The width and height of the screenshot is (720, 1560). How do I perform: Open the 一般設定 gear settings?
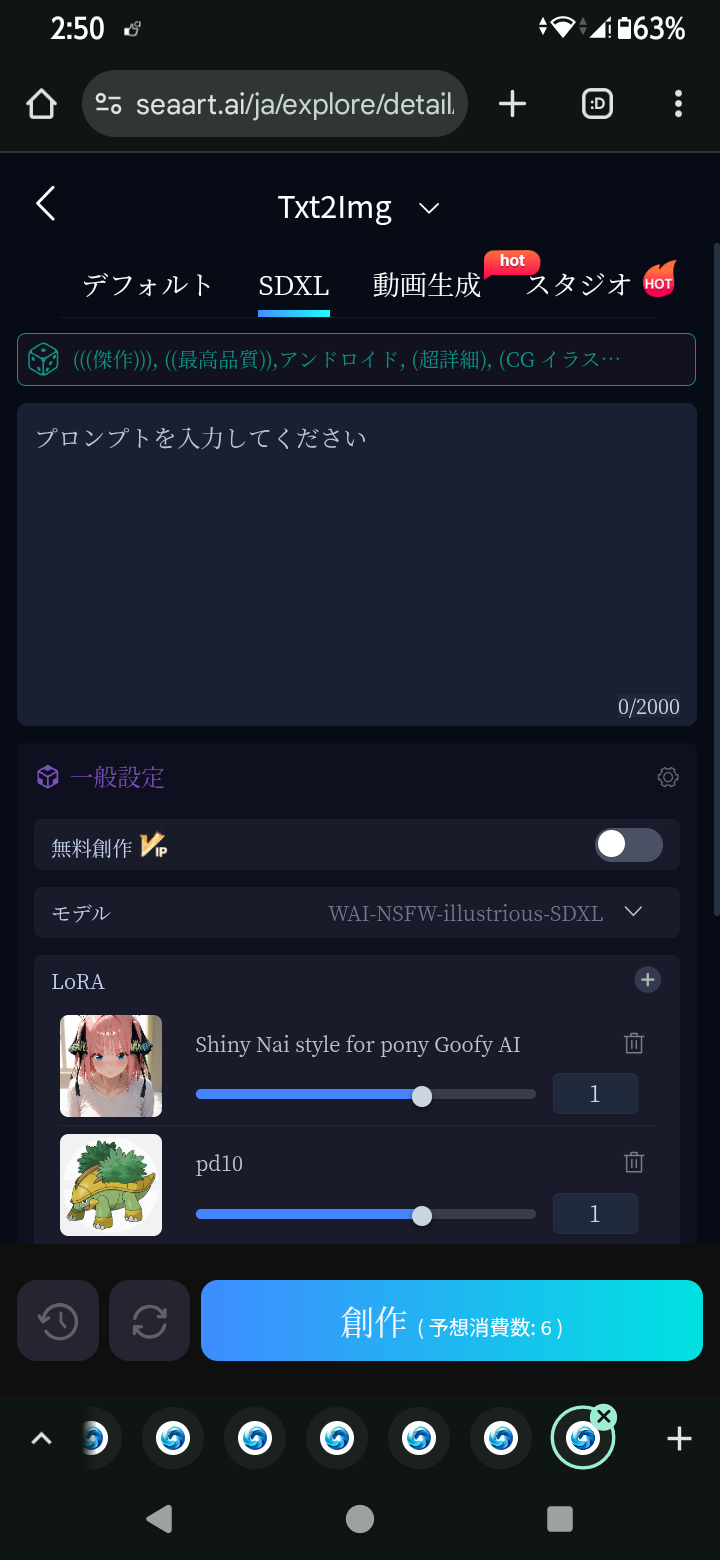[x=668, y=777]
